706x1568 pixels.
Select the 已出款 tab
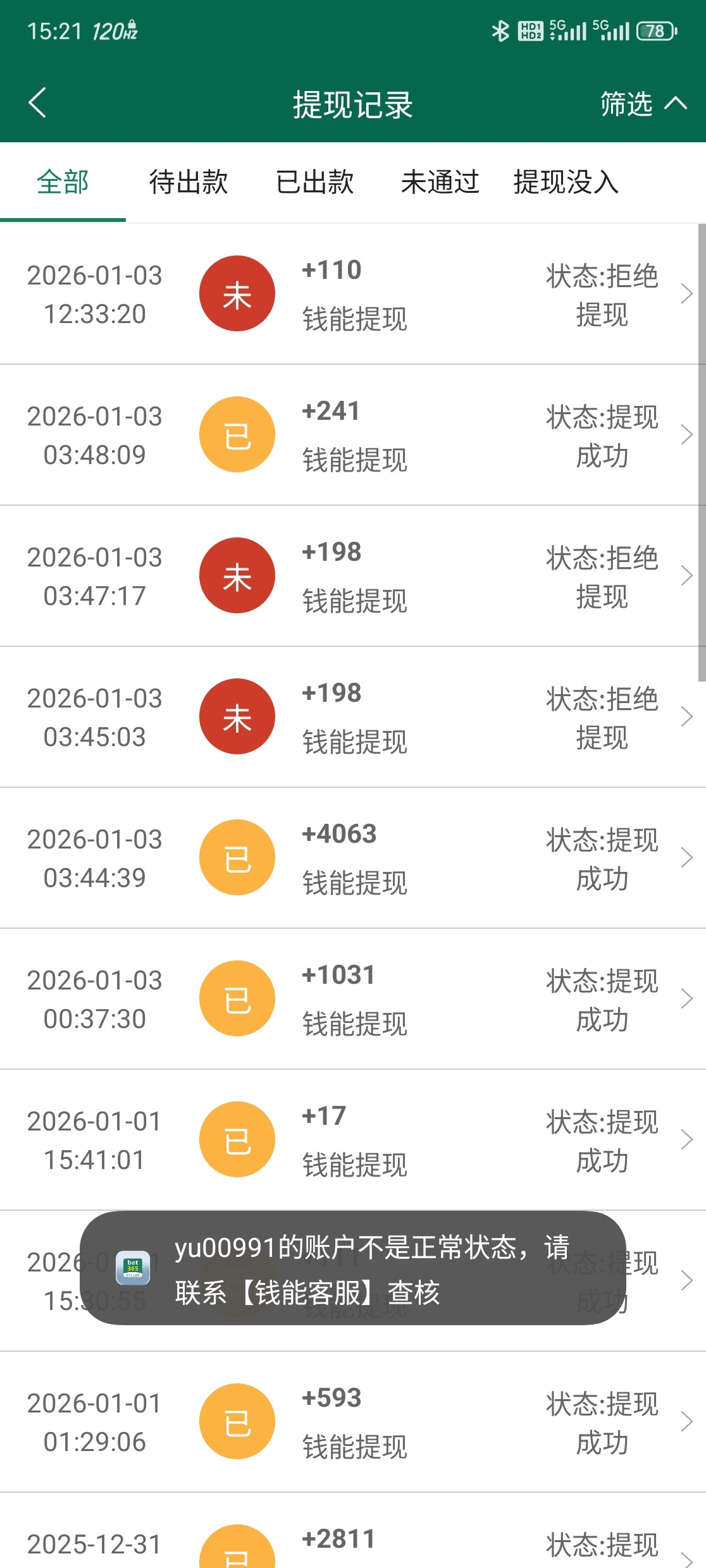[x=314, y=182]
